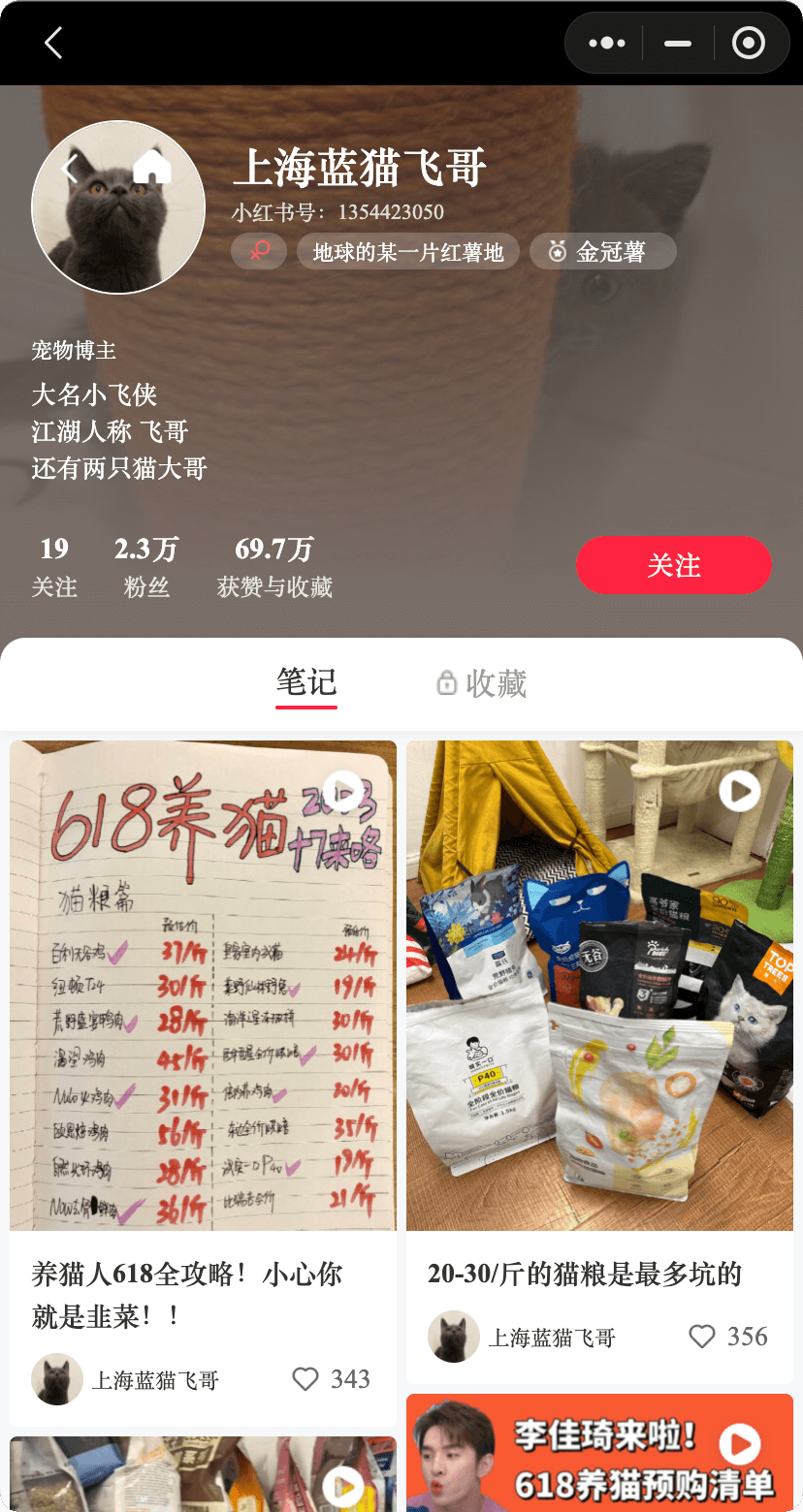The width and height of the screenshot is (803, 1512).
Task: Minimize the mini program
Action: (x=678, y=43)
